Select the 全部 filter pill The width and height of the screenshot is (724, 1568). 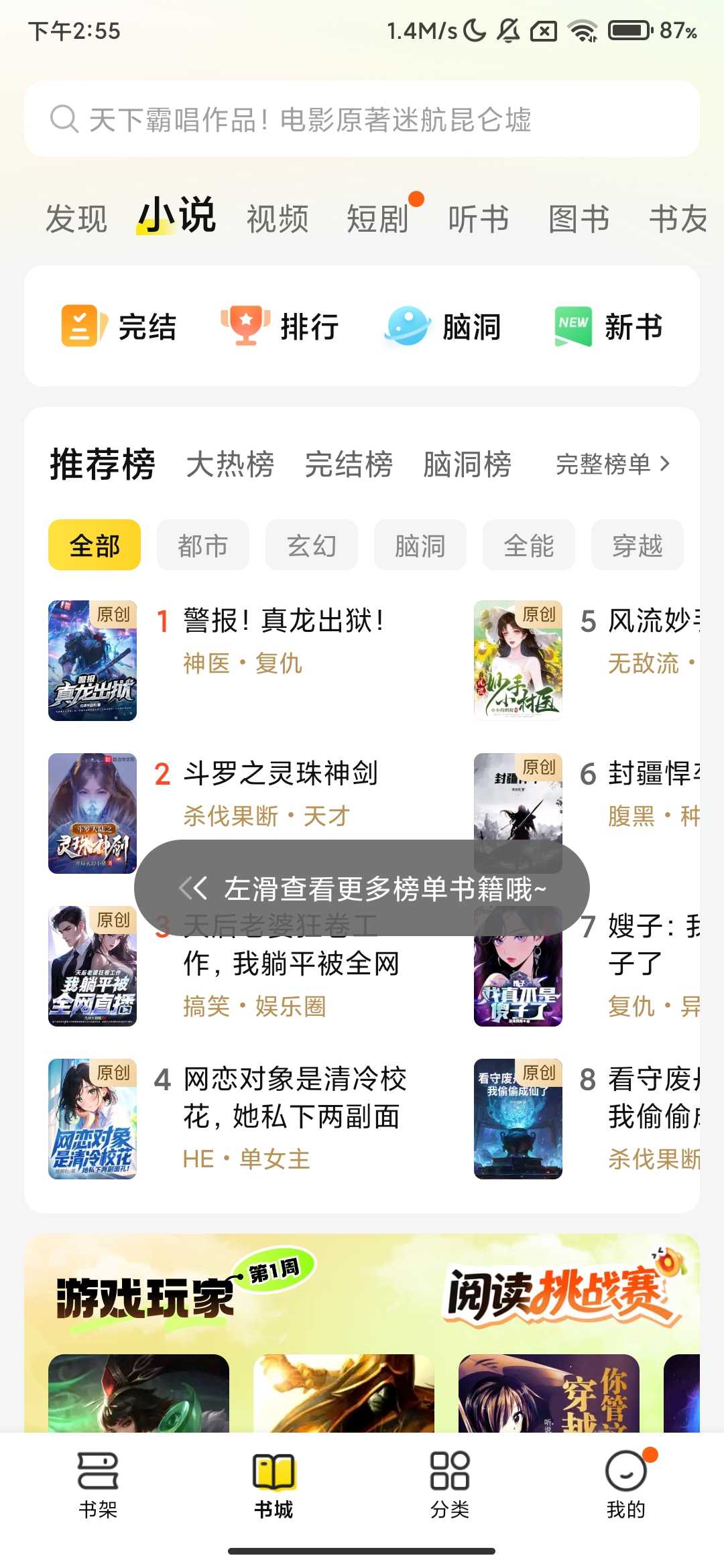[x=95, y=545]
